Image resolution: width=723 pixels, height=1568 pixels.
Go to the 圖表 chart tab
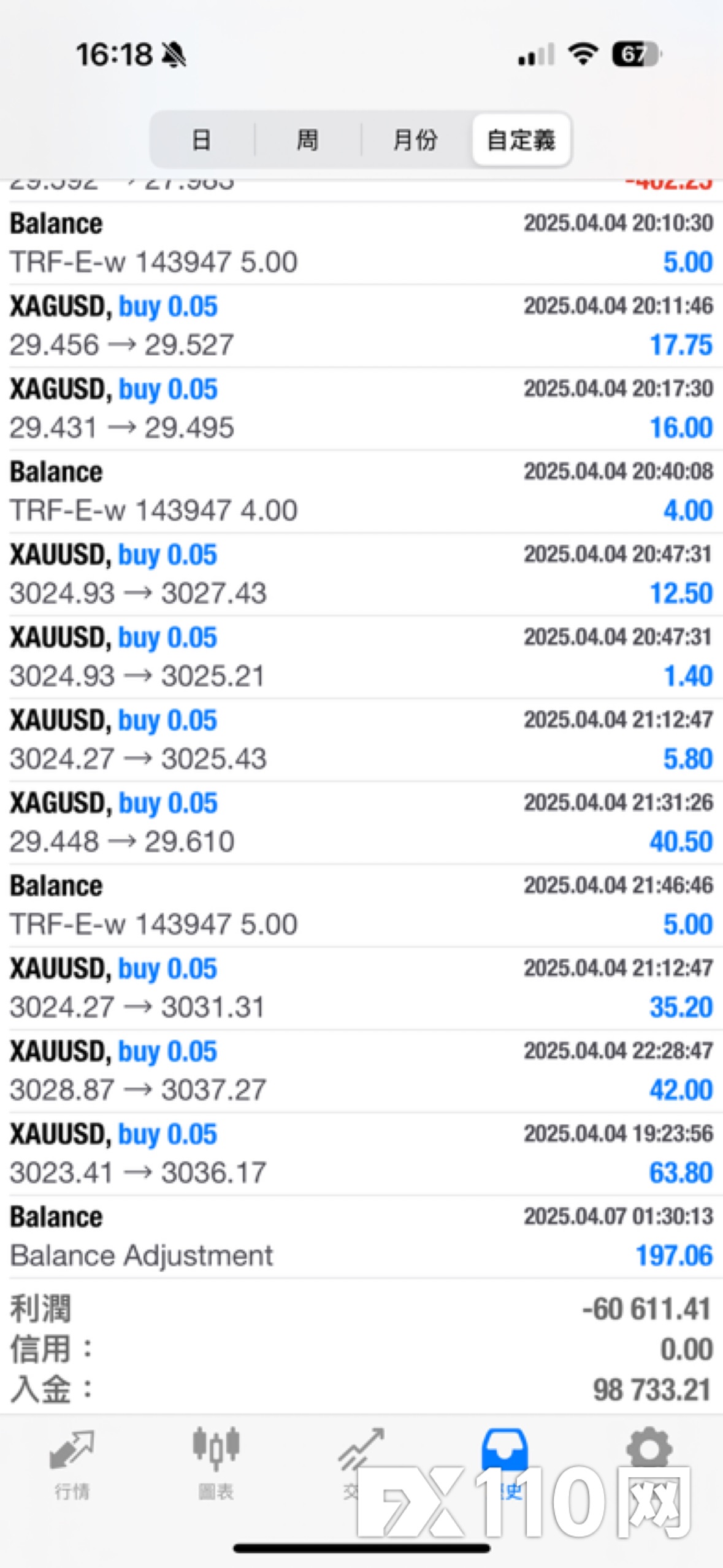coord(216,1464)
